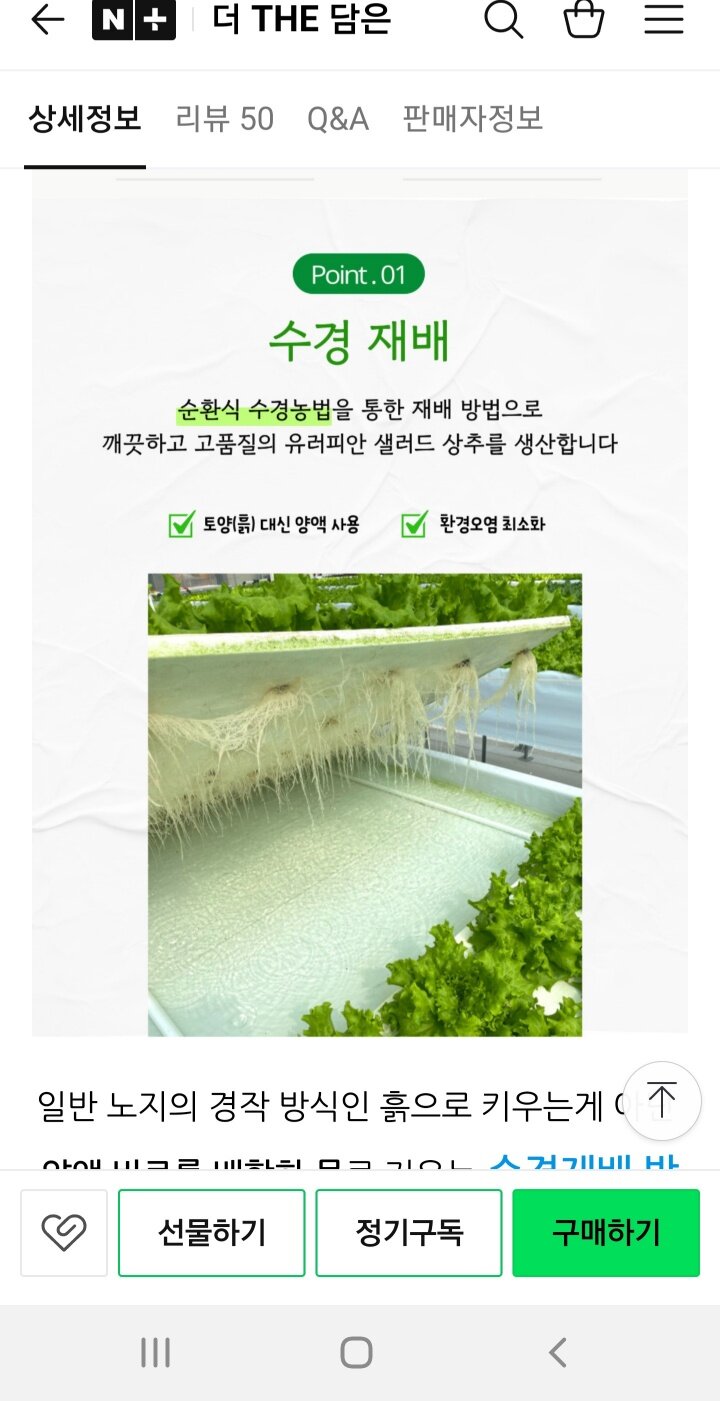
Task: Open the N+ membership logo link
Action: pyautogui.click(x=133, y=19)
